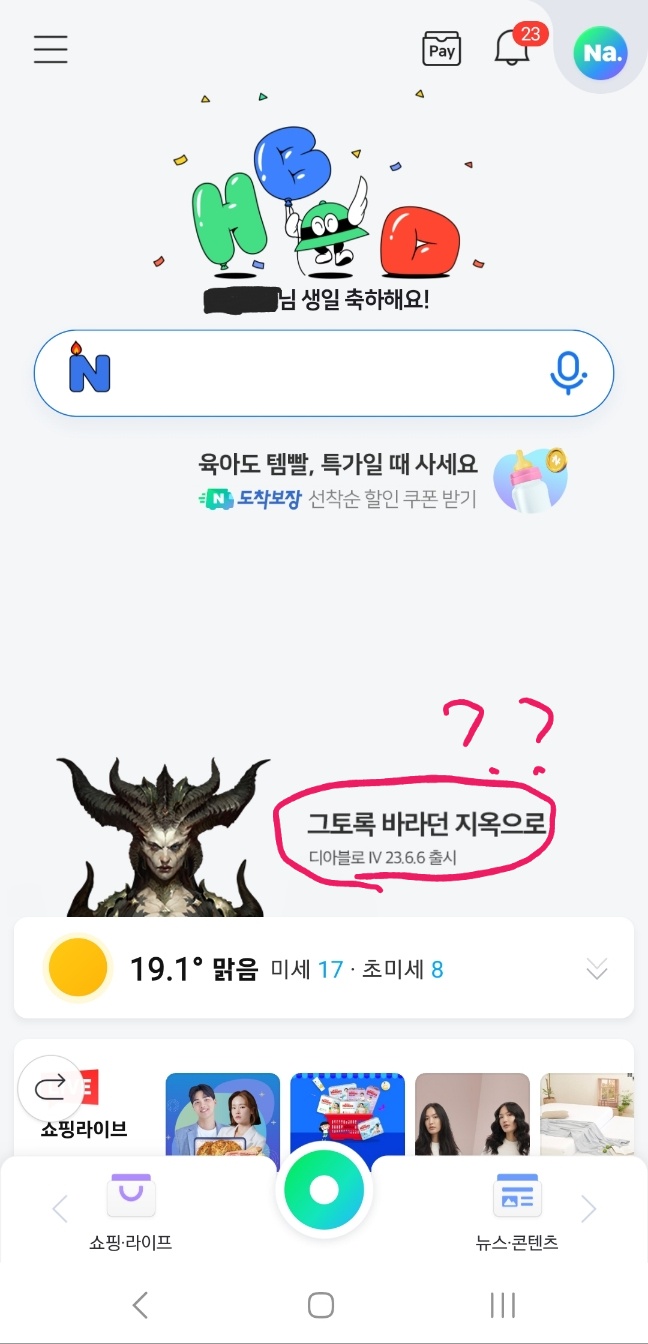Start voice search with the microphone
This screenshot has width=648, height=1344.
[568, 373]
